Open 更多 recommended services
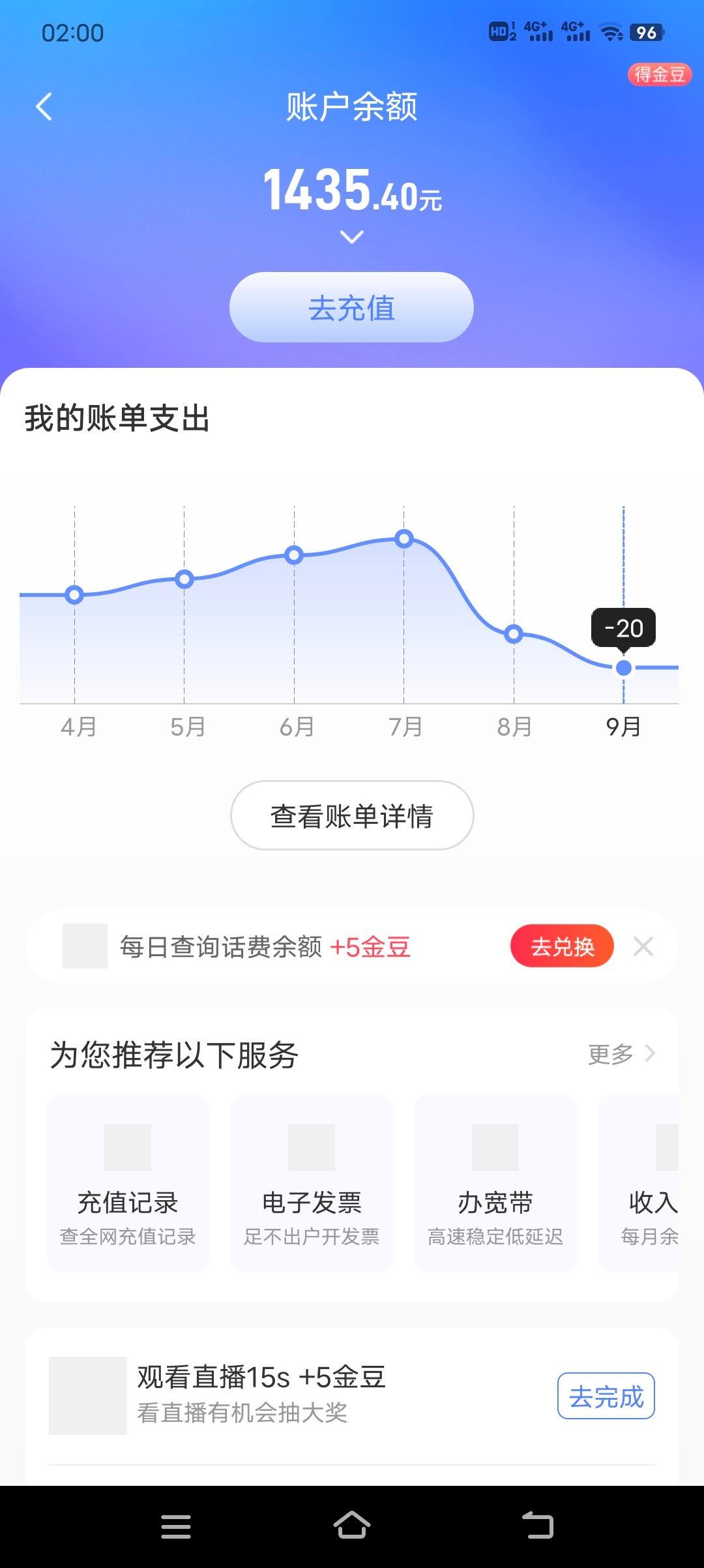The width and height of the screenshot is (704, 1568). (622, 1053)
